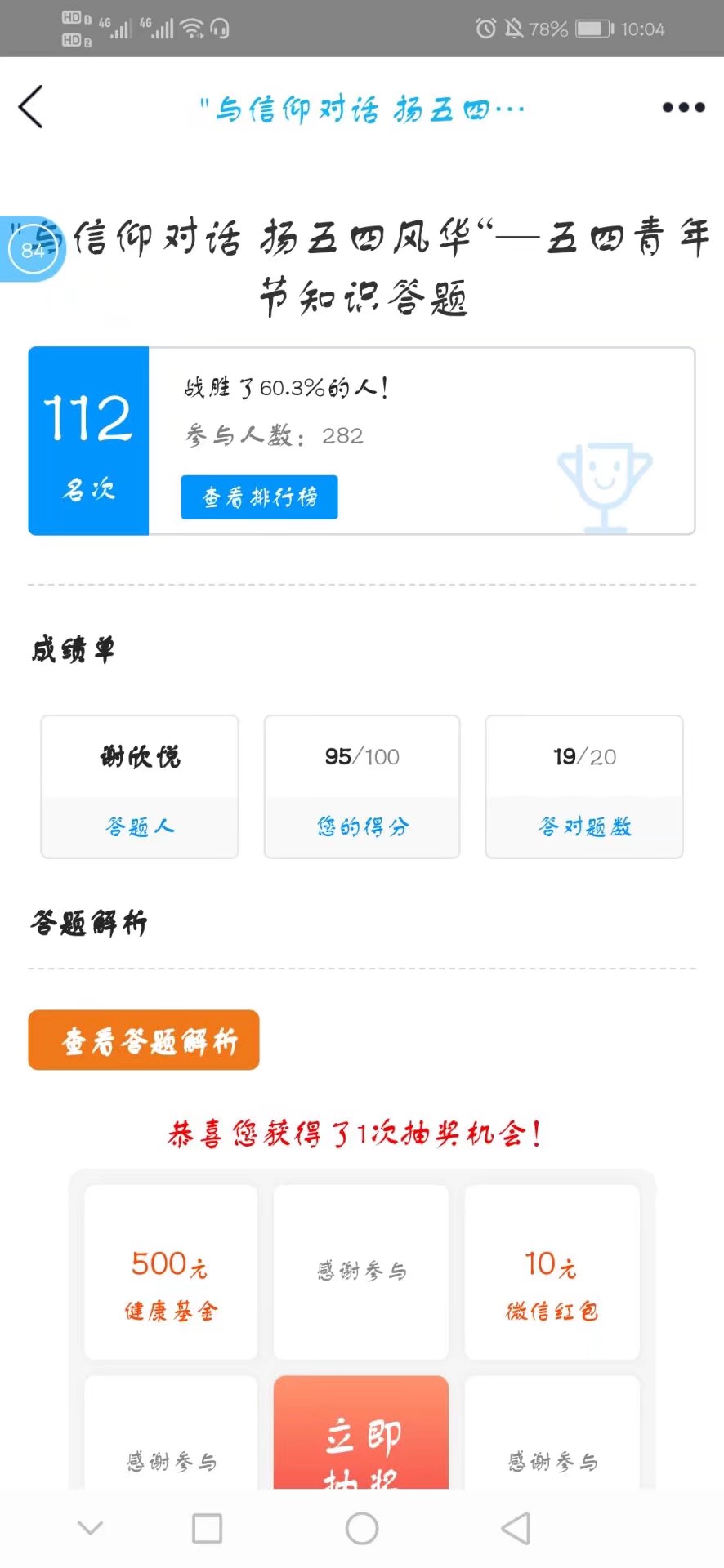Tap the system home button

click(361, 1528)
